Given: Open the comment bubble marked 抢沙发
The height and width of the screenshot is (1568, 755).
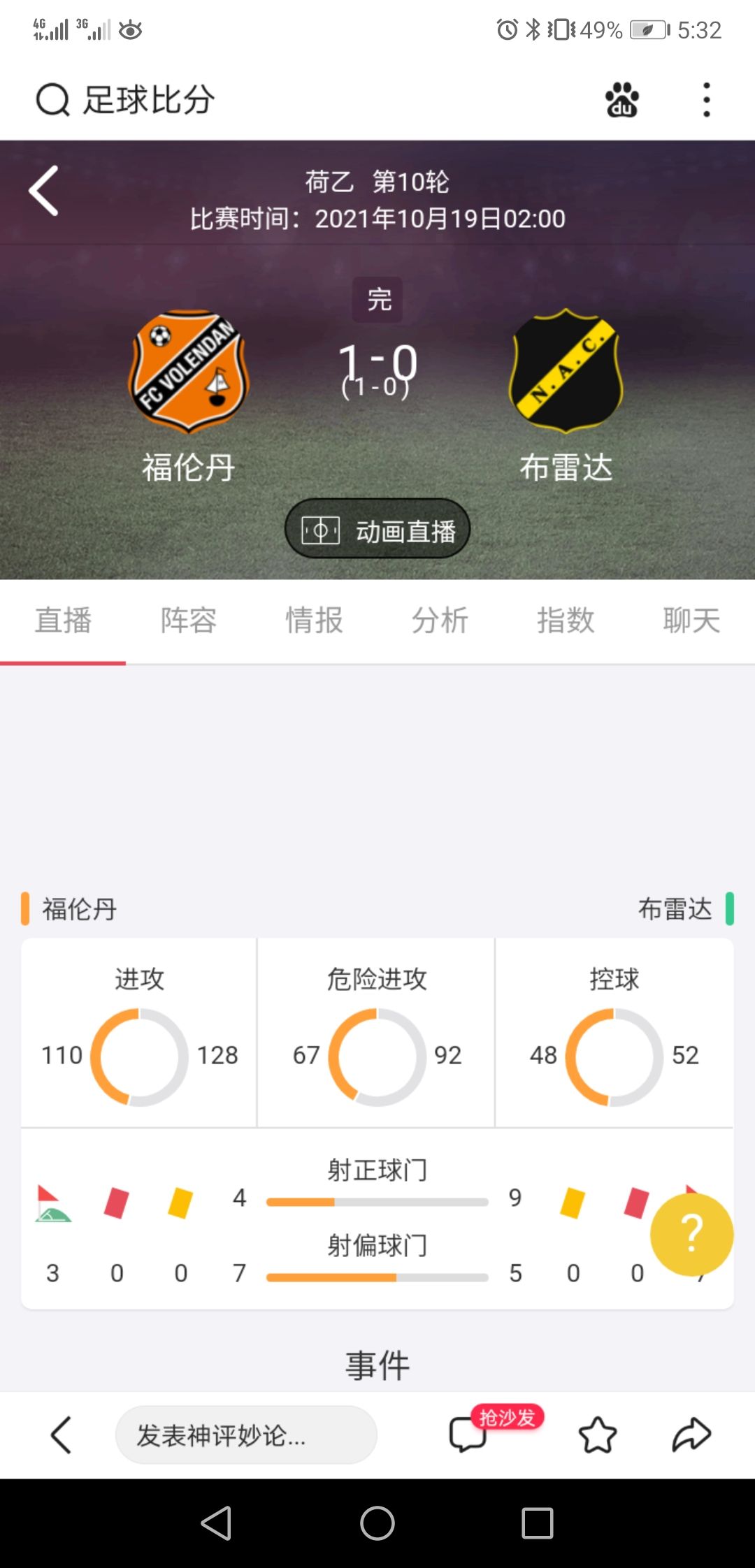Looking at the screenshot, I should point(470,1436).
